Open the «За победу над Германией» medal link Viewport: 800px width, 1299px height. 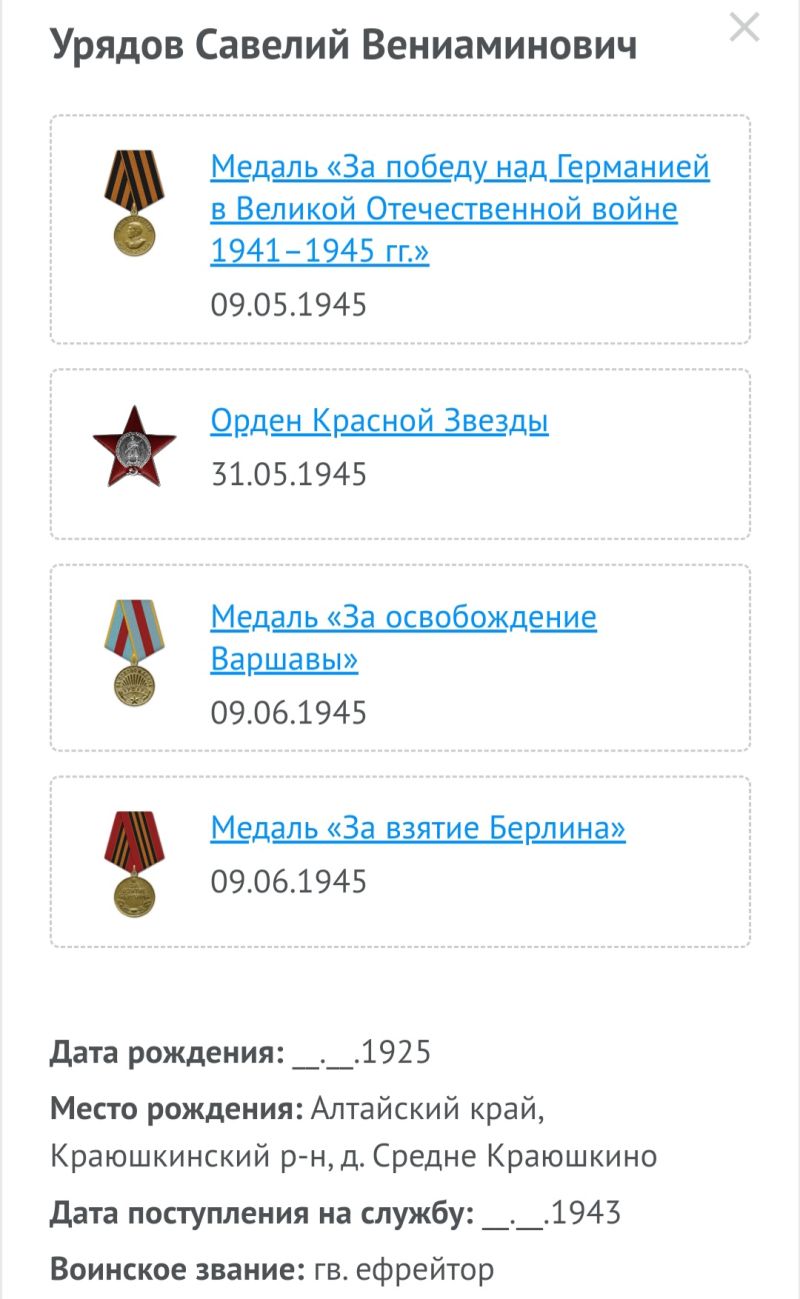coord(460,208)
